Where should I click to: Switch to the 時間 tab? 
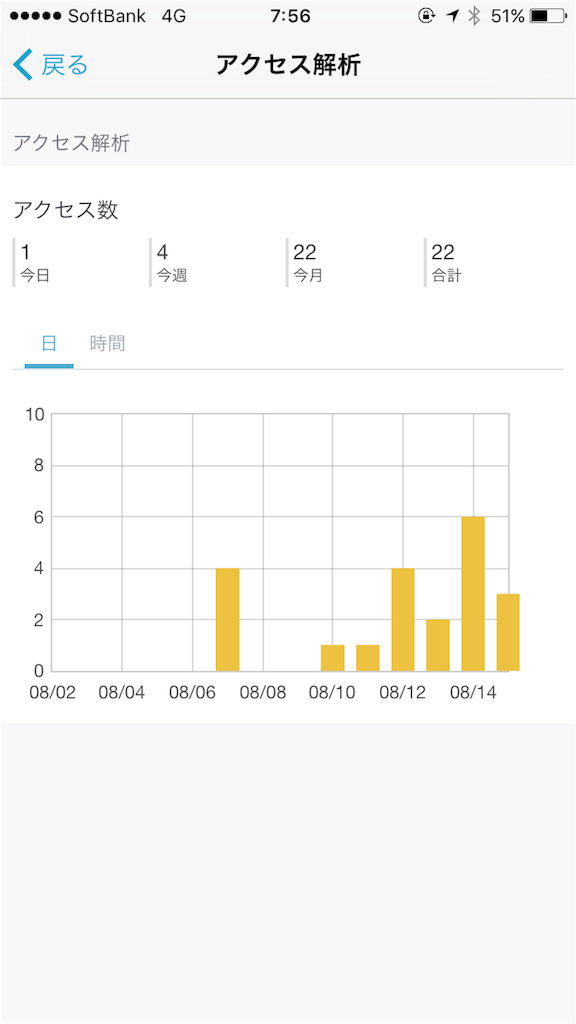click(107, 344)
